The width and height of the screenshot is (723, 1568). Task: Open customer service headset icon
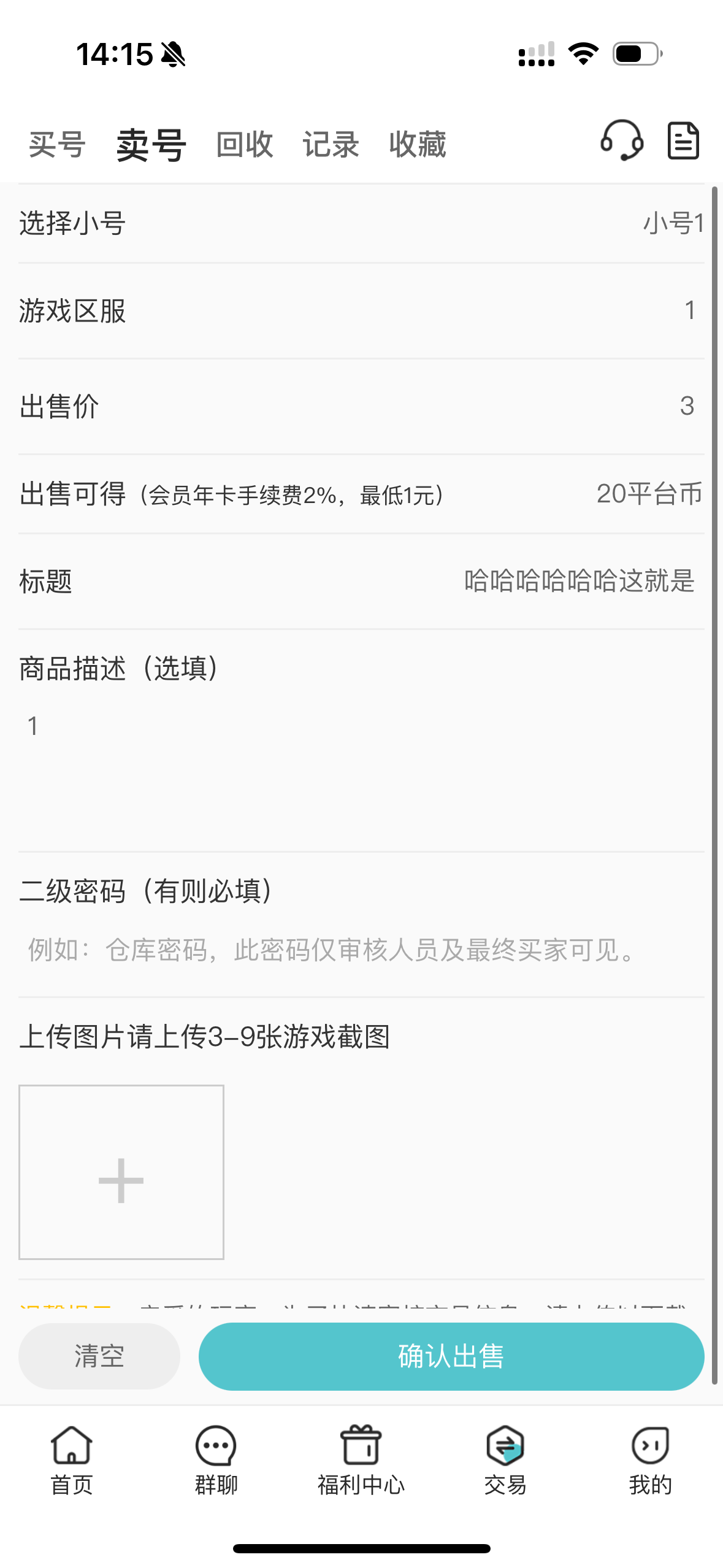622,140
